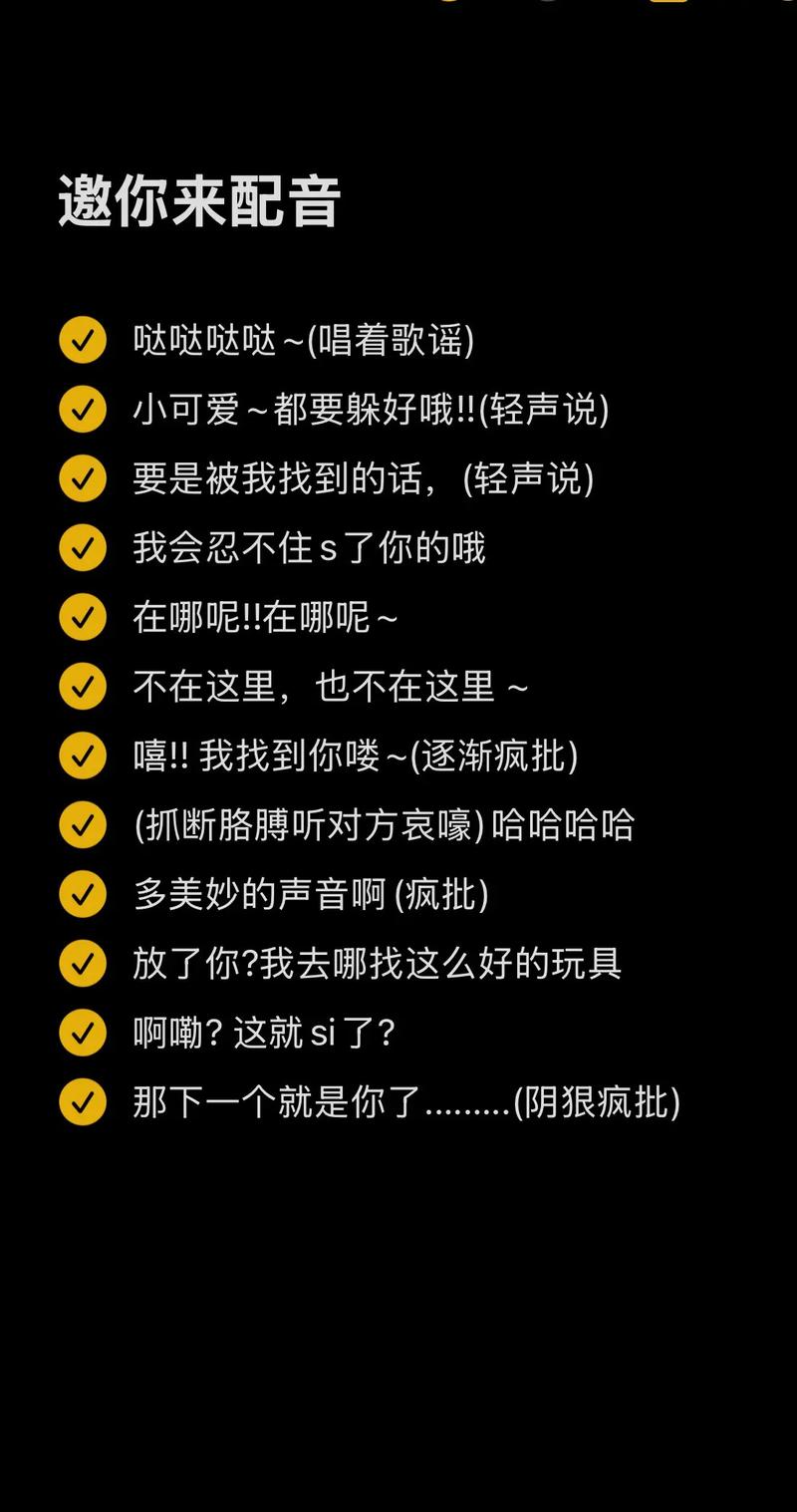Toggle the 嘻!! 我找到你喽 item
797x1512 pixels.
point(83,756)
